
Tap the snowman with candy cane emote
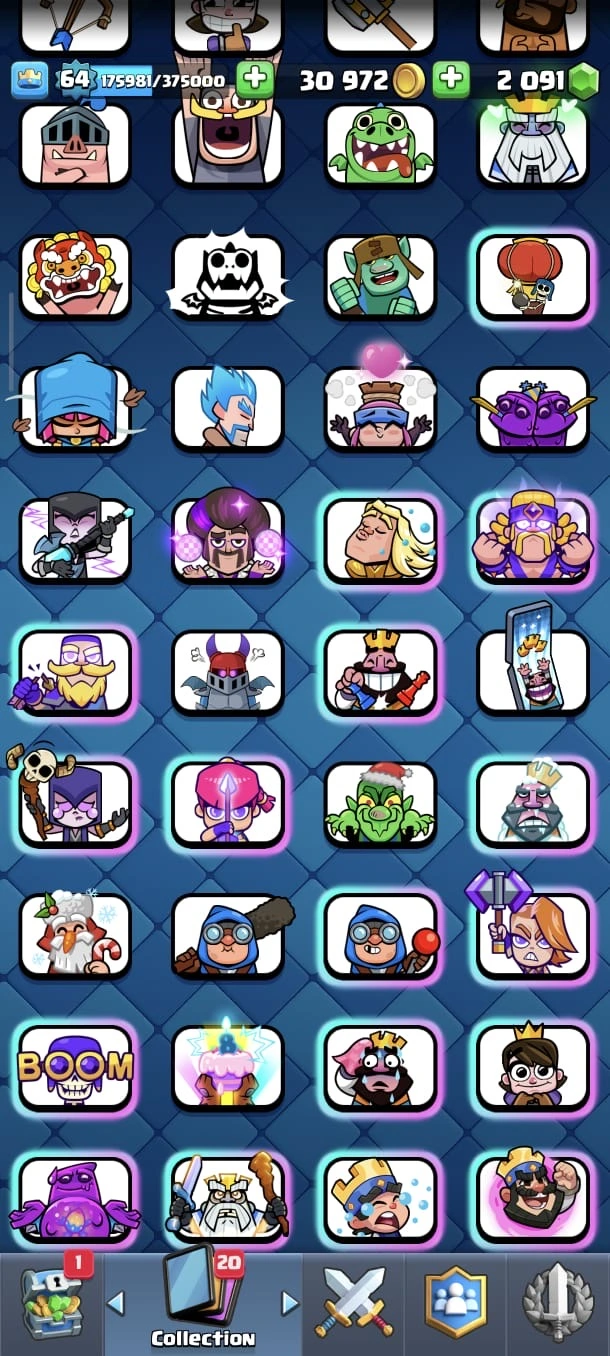tap(75, 935)
